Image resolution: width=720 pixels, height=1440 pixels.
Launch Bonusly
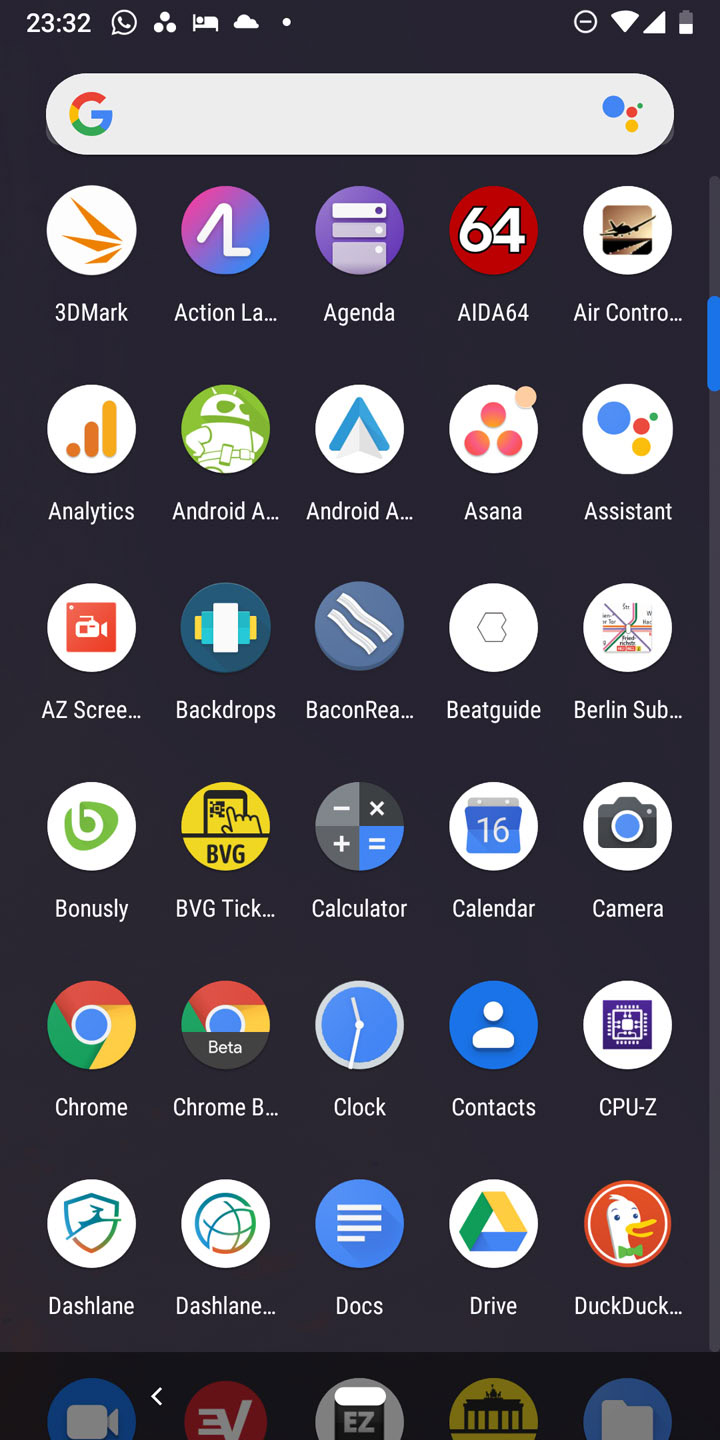click(x=91, y=827)
